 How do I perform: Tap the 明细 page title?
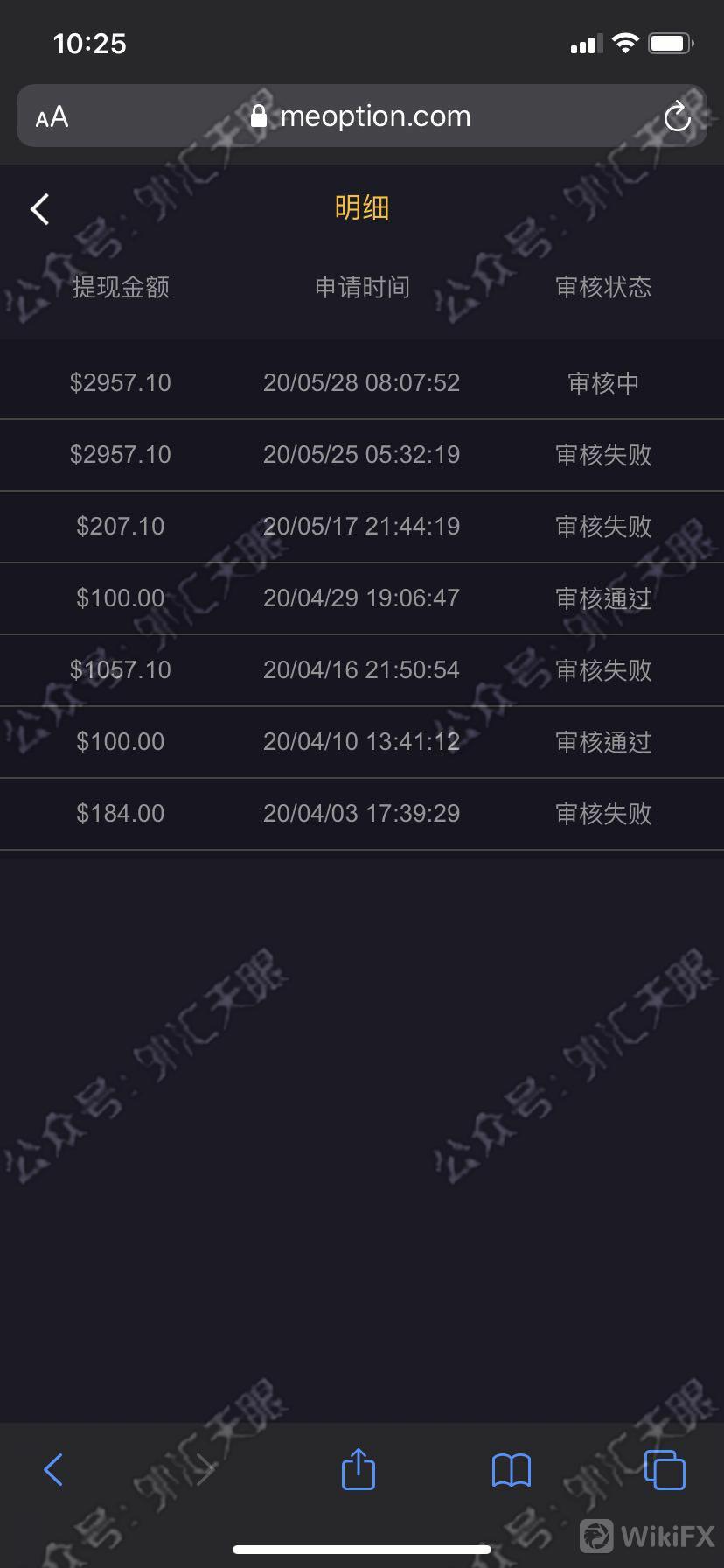pyautogui.click(x=362, y=206)
